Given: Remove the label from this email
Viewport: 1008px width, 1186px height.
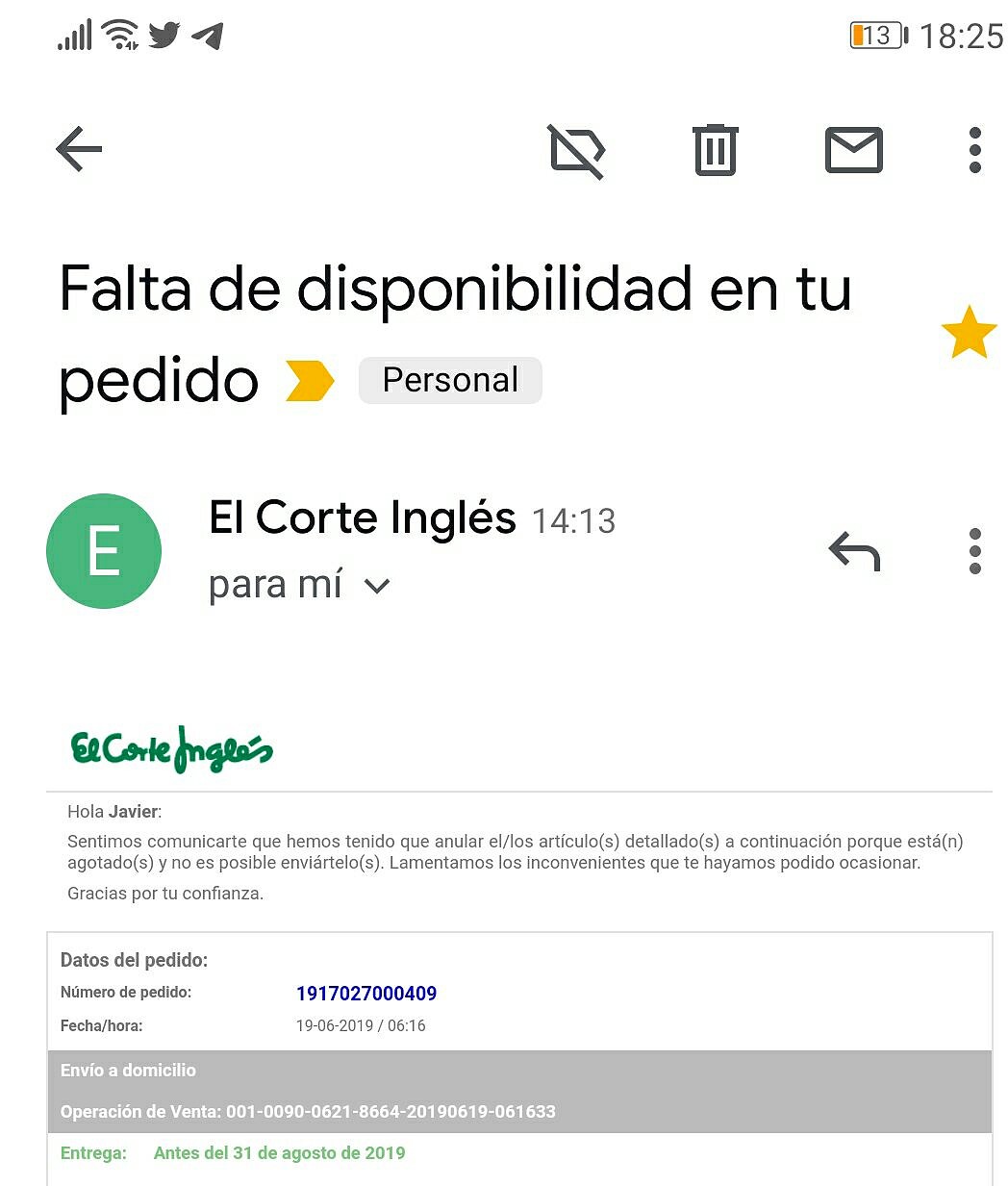Looking at the screenshot, I should [x=577, y=151].
